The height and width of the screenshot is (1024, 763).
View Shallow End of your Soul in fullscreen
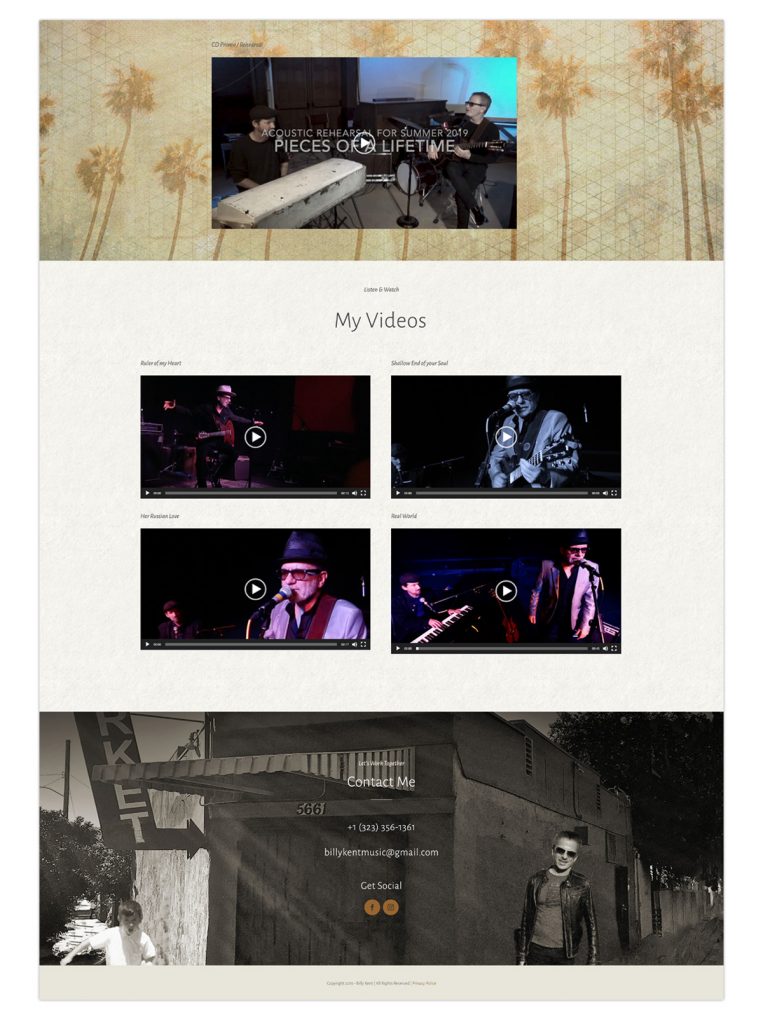pyautogui.click(x=614, y=493)
